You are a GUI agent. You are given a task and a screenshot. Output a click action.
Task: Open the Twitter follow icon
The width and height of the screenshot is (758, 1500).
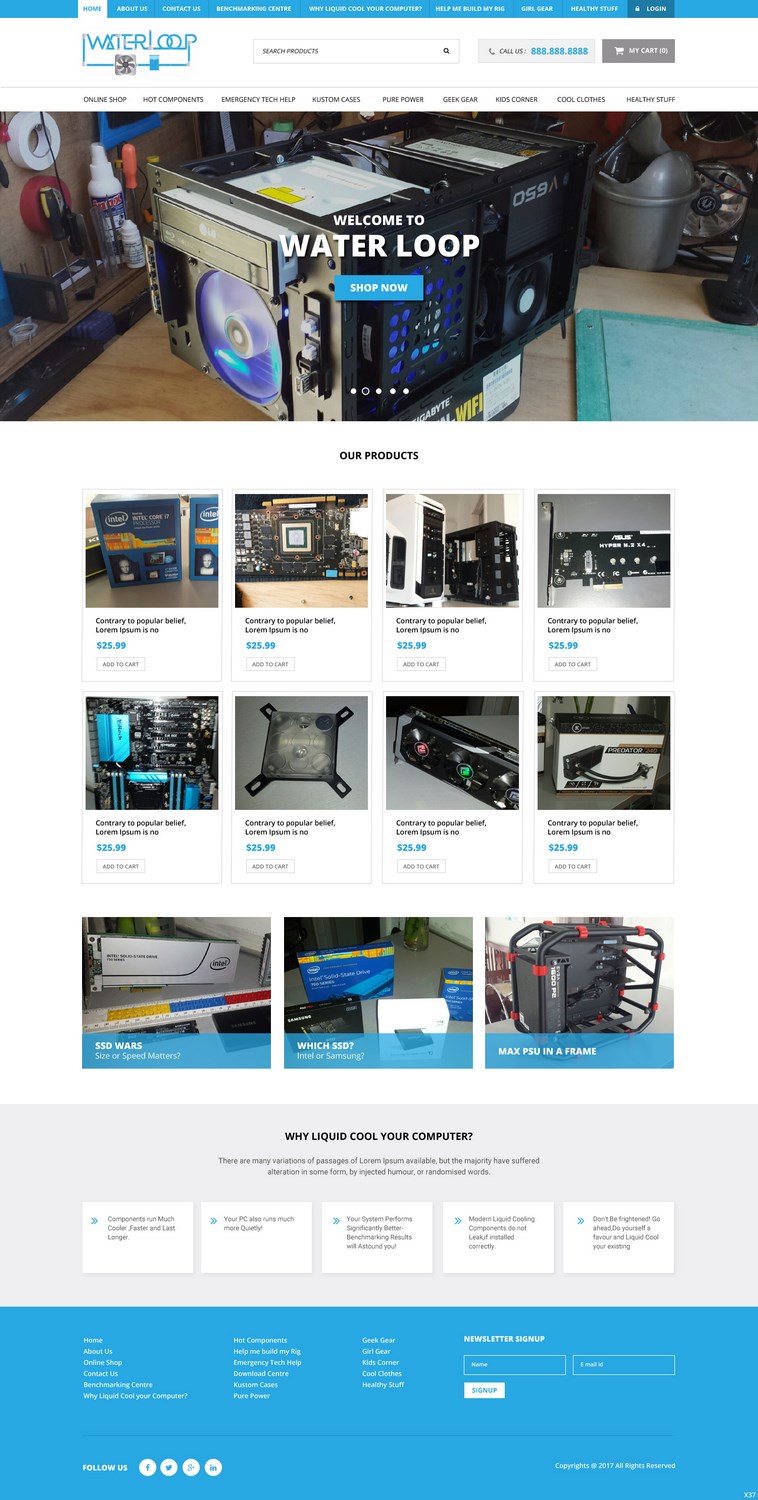169,1467
